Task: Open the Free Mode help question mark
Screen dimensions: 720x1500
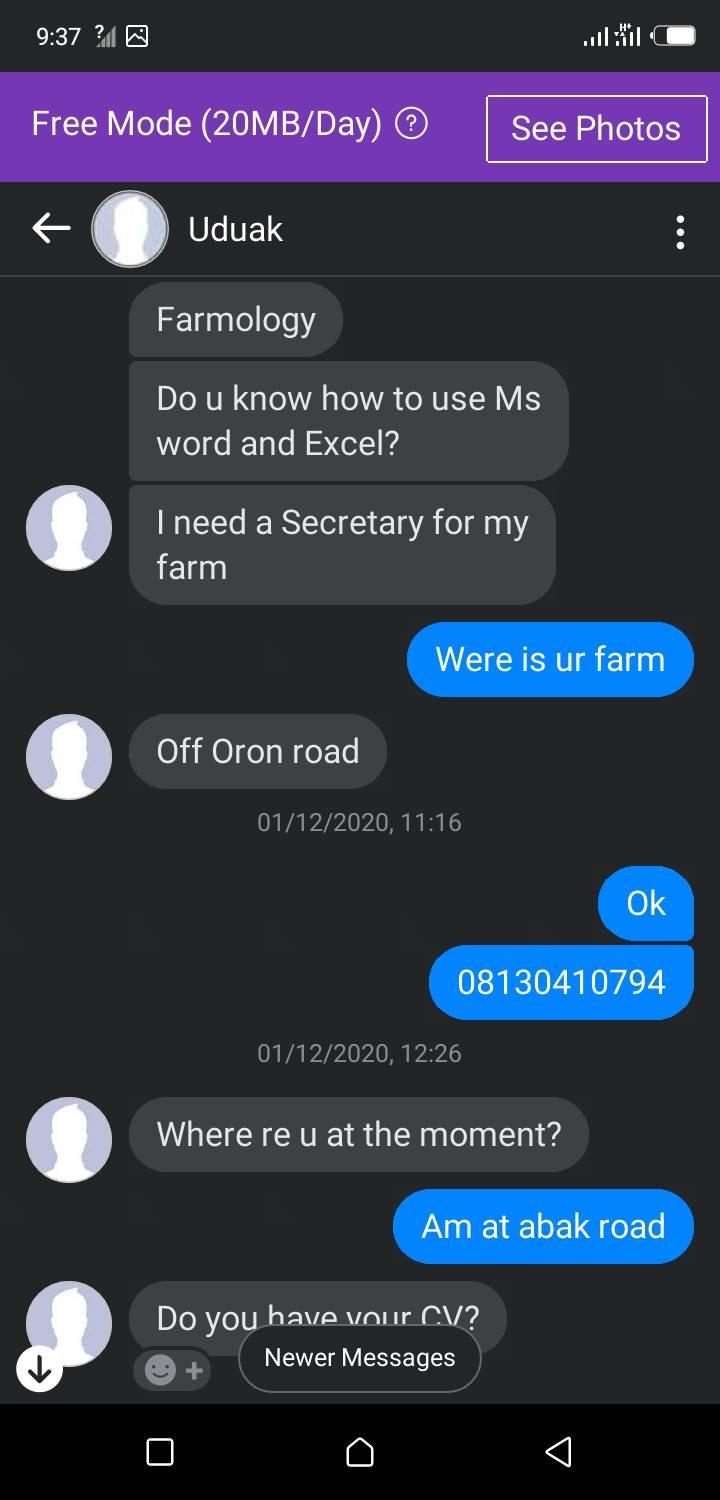Action: click(x=412, y=124)
